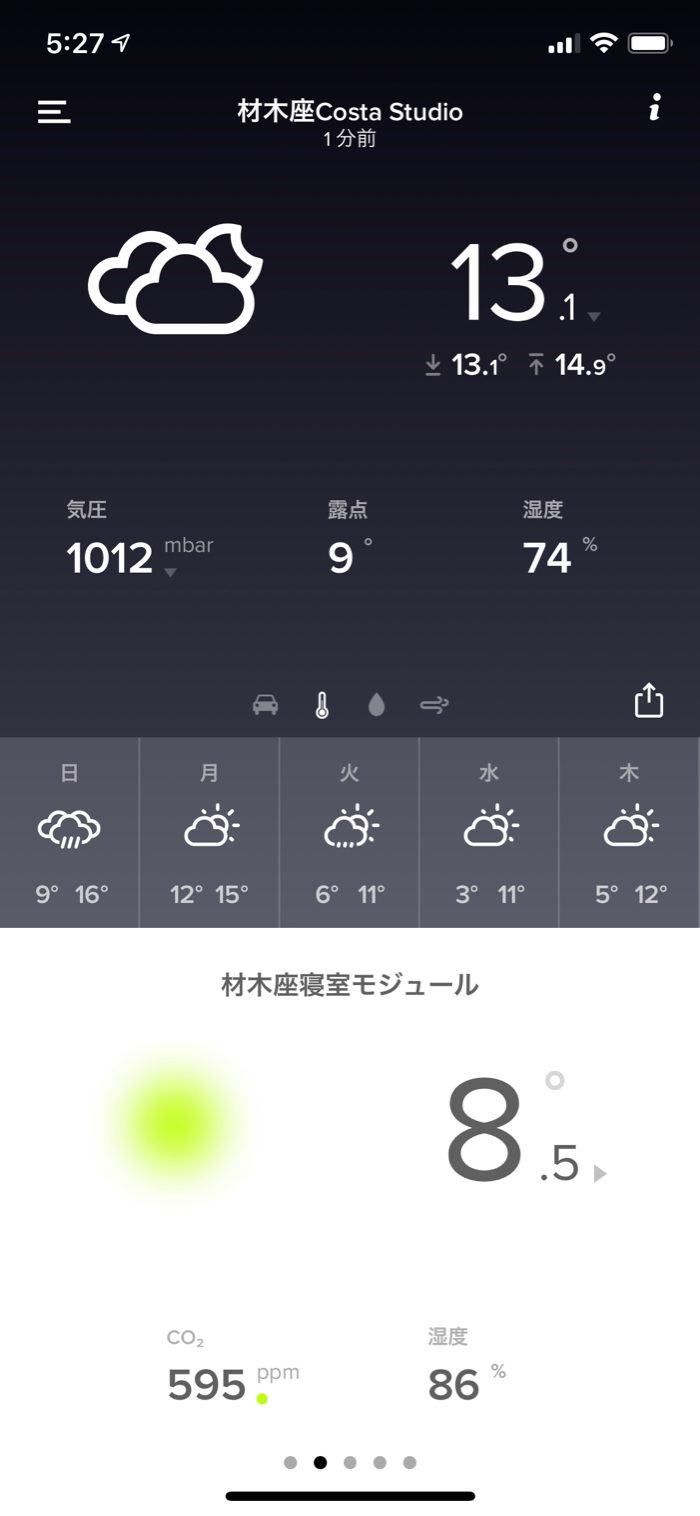Switch to the wind view

coord(433,705)
